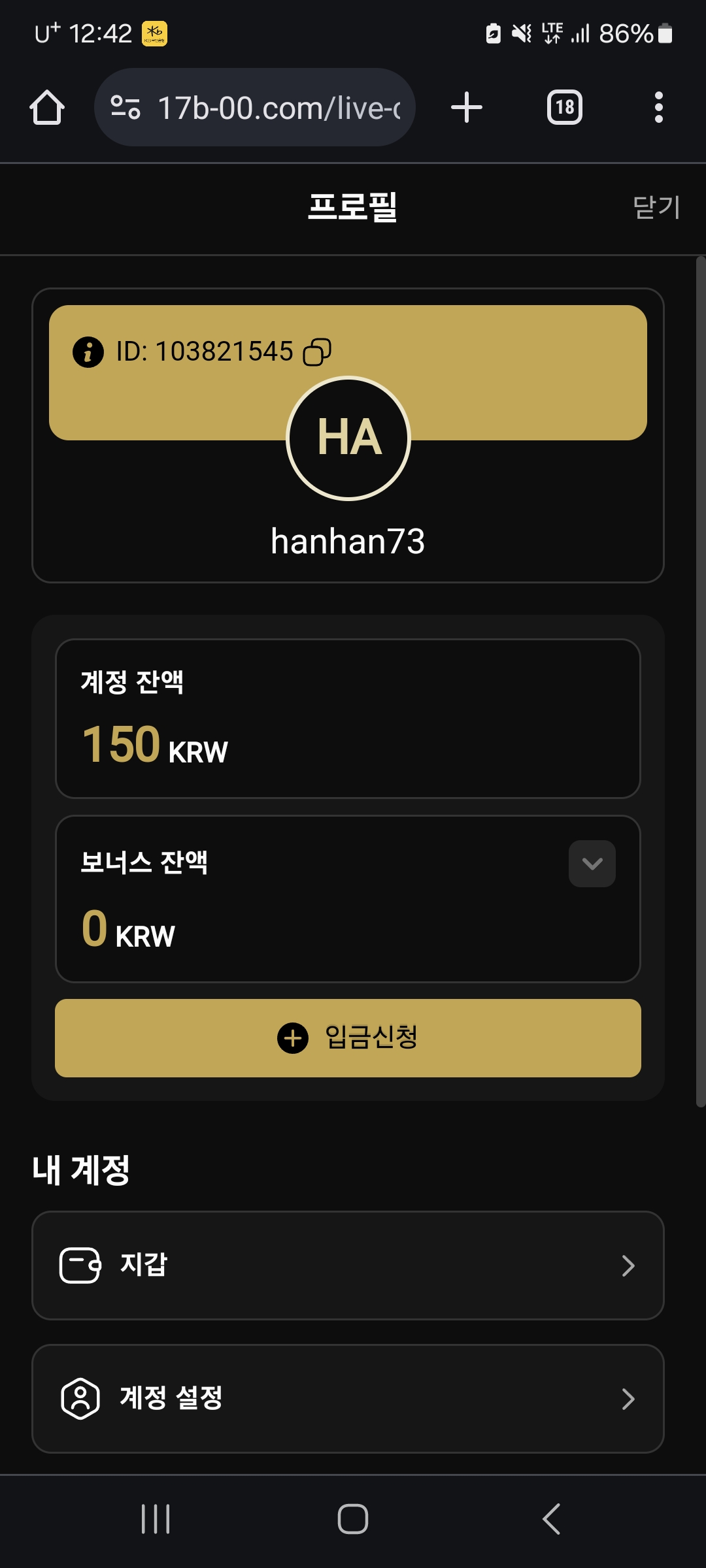Open the browser home page icon
Screen dimensions: 706x1568
click(47, 107)
